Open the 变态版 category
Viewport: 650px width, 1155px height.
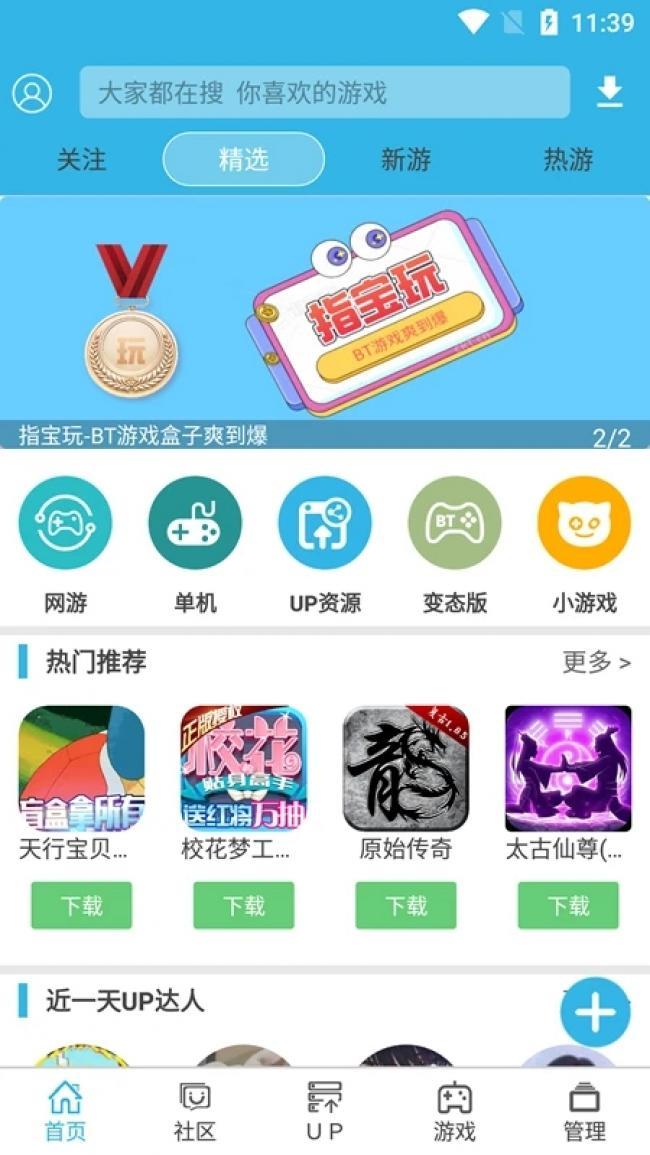455,523
